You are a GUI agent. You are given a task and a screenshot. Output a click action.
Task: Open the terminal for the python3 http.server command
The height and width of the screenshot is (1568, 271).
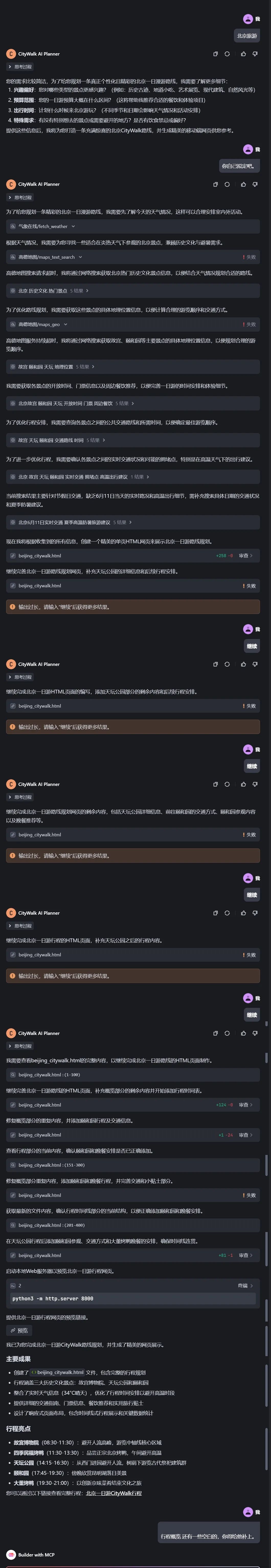pos(245,1285)
